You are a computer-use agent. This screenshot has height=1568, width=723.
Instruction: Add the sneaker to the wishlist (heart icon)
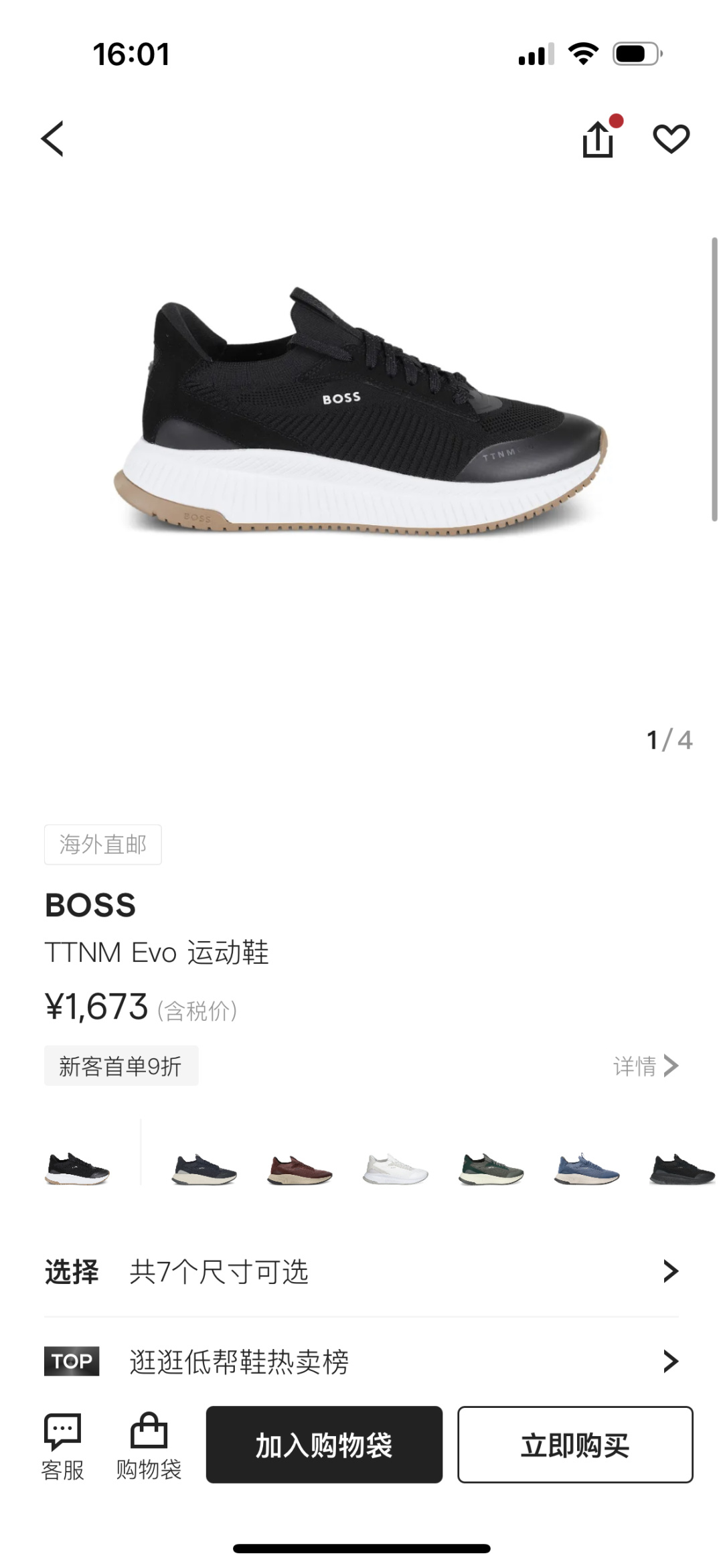tap(671, 139)
